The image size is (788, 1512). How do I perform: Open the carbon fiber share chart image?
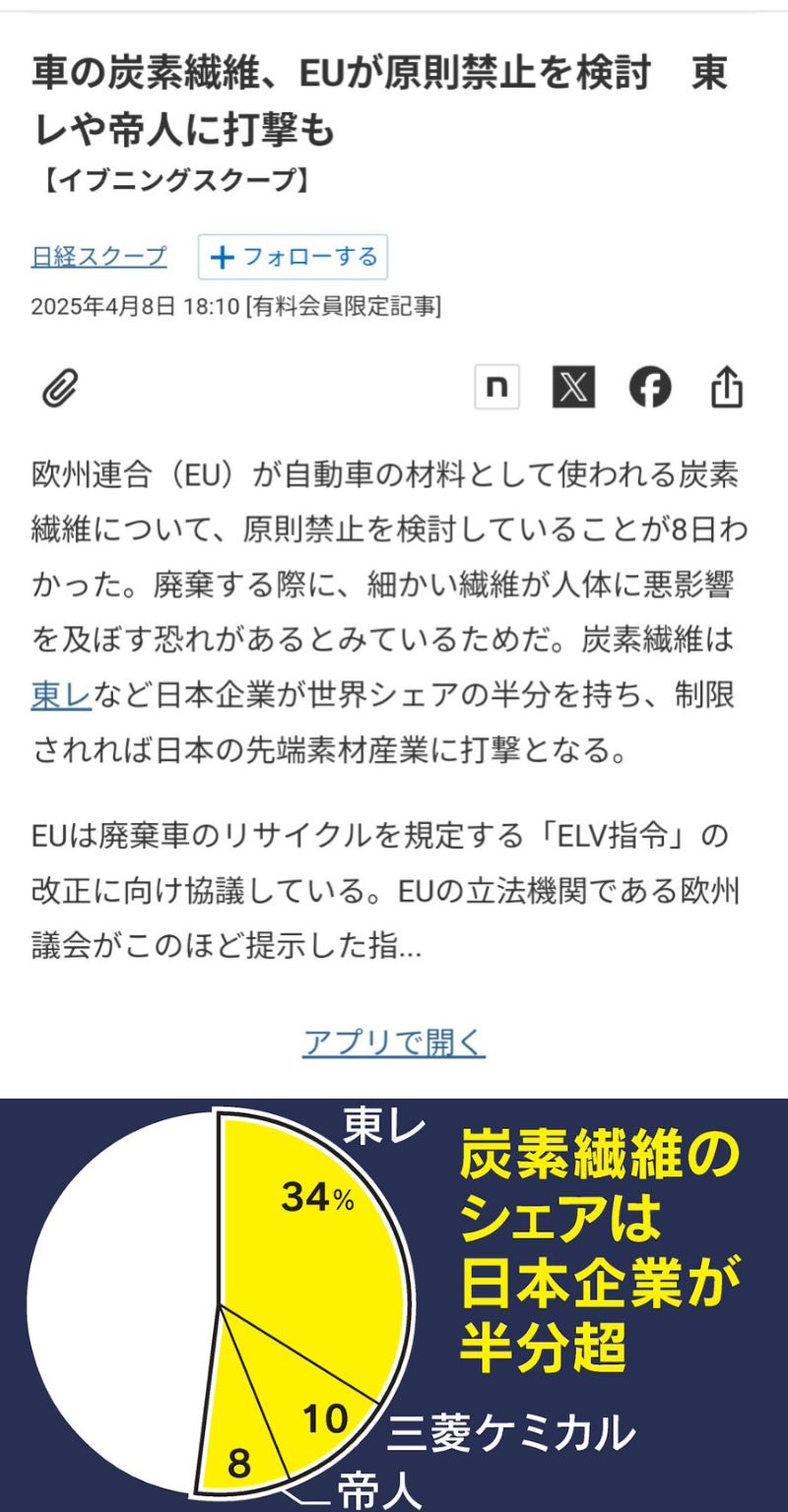click(394, 1305)
